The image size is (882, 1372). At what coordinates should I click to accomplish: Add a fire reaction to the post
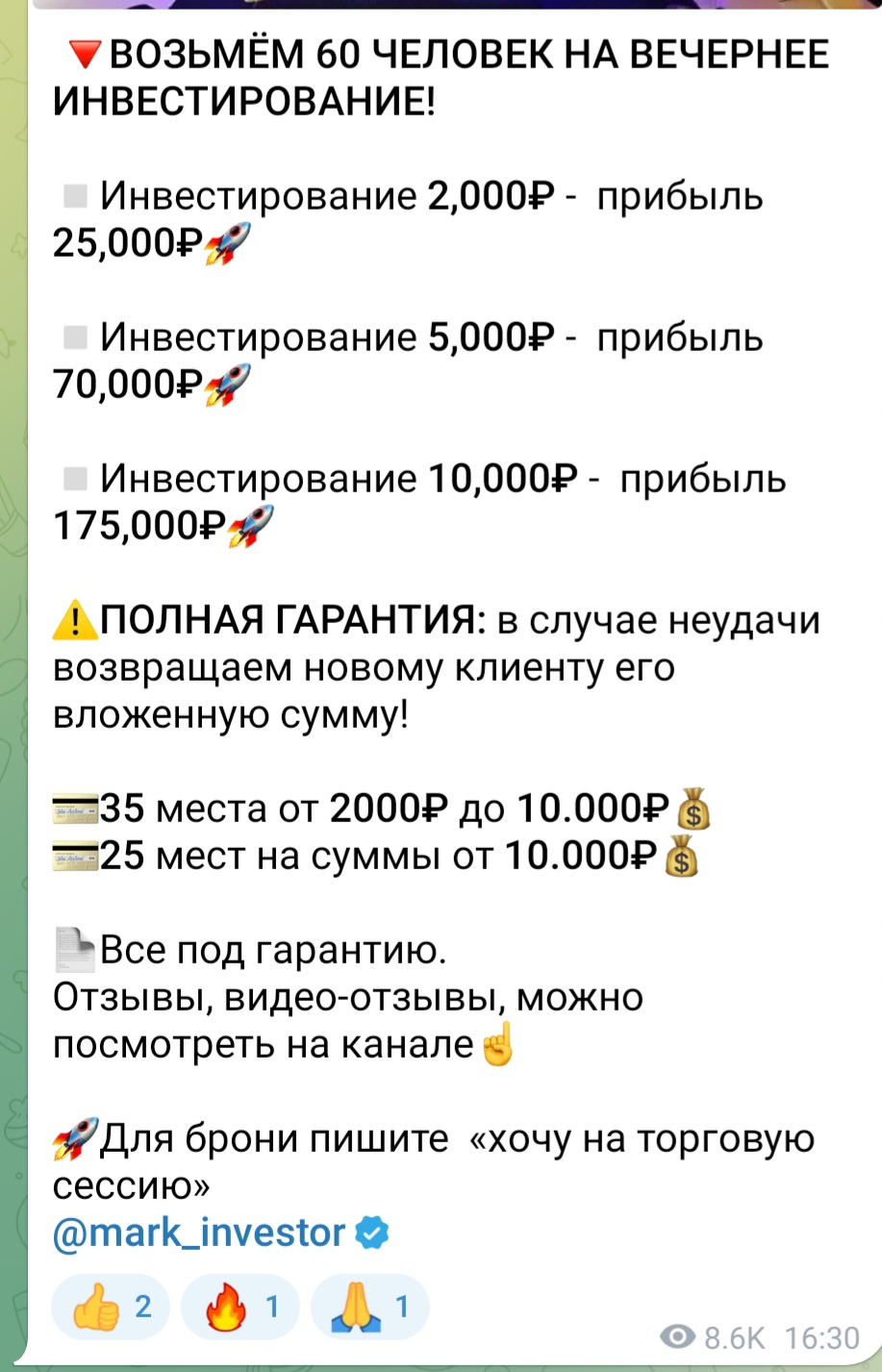240,1308
